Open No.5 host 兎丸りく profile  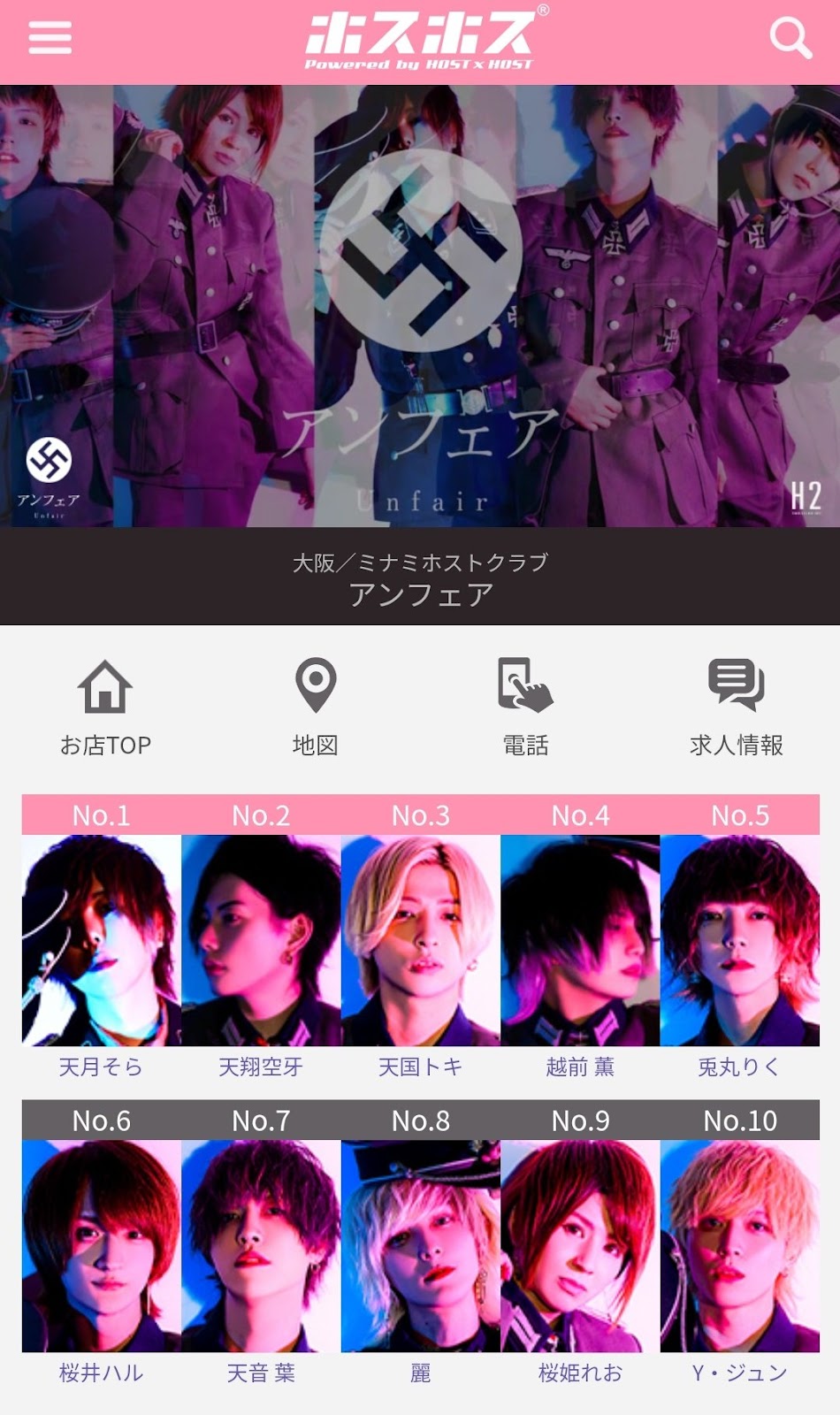point(740,941)
